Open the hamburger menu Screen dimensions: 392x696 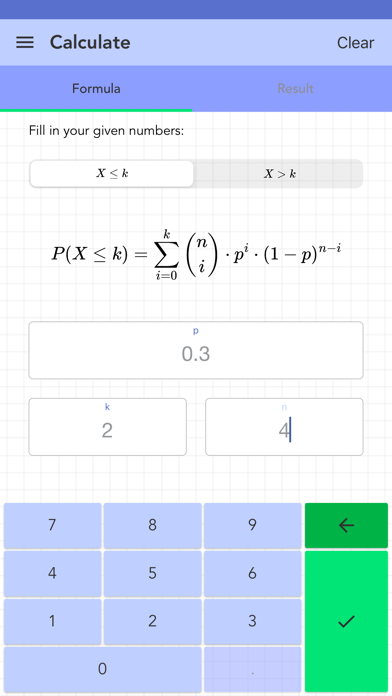click(25, 43)
